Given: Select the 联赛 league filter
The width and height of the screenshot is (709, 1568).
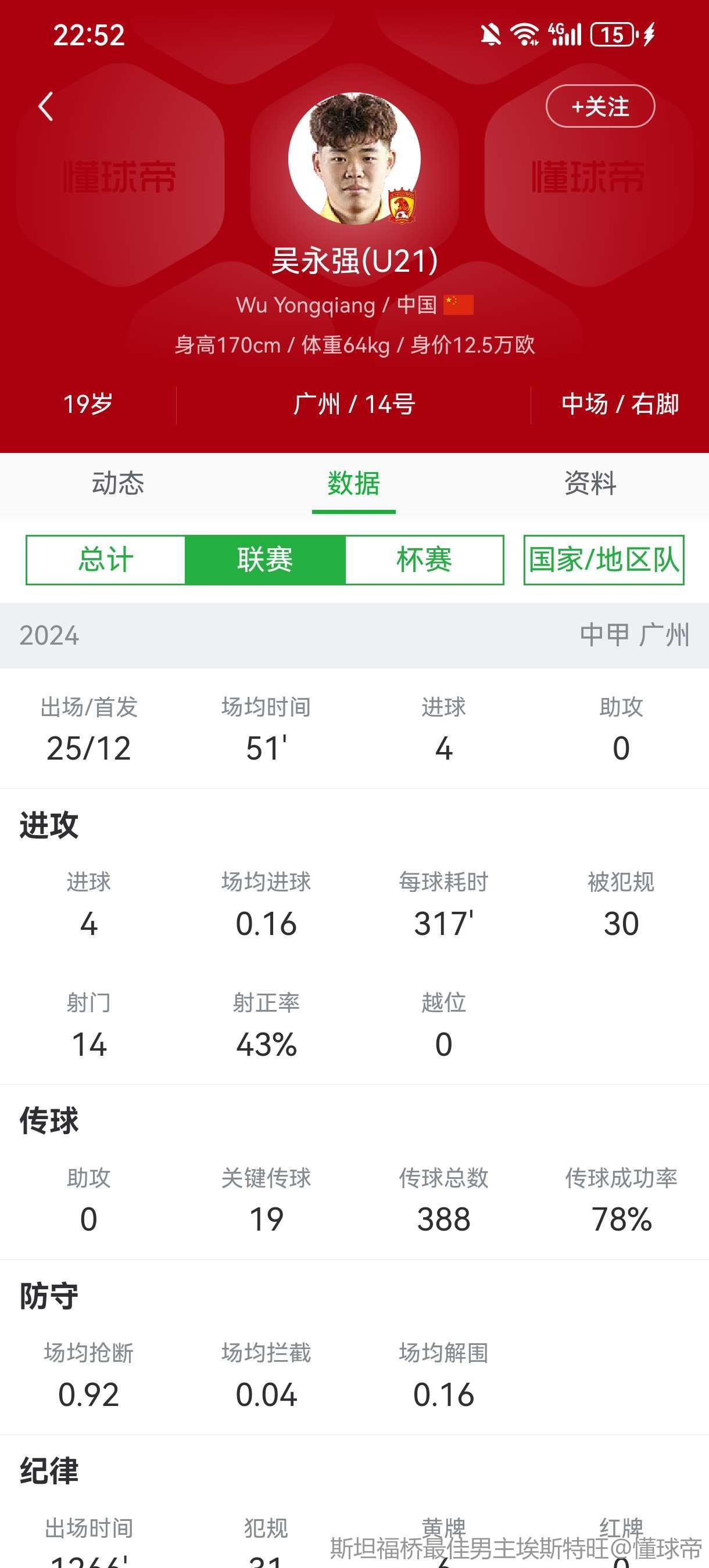Looking at the screenshot, I should (265, 560).
